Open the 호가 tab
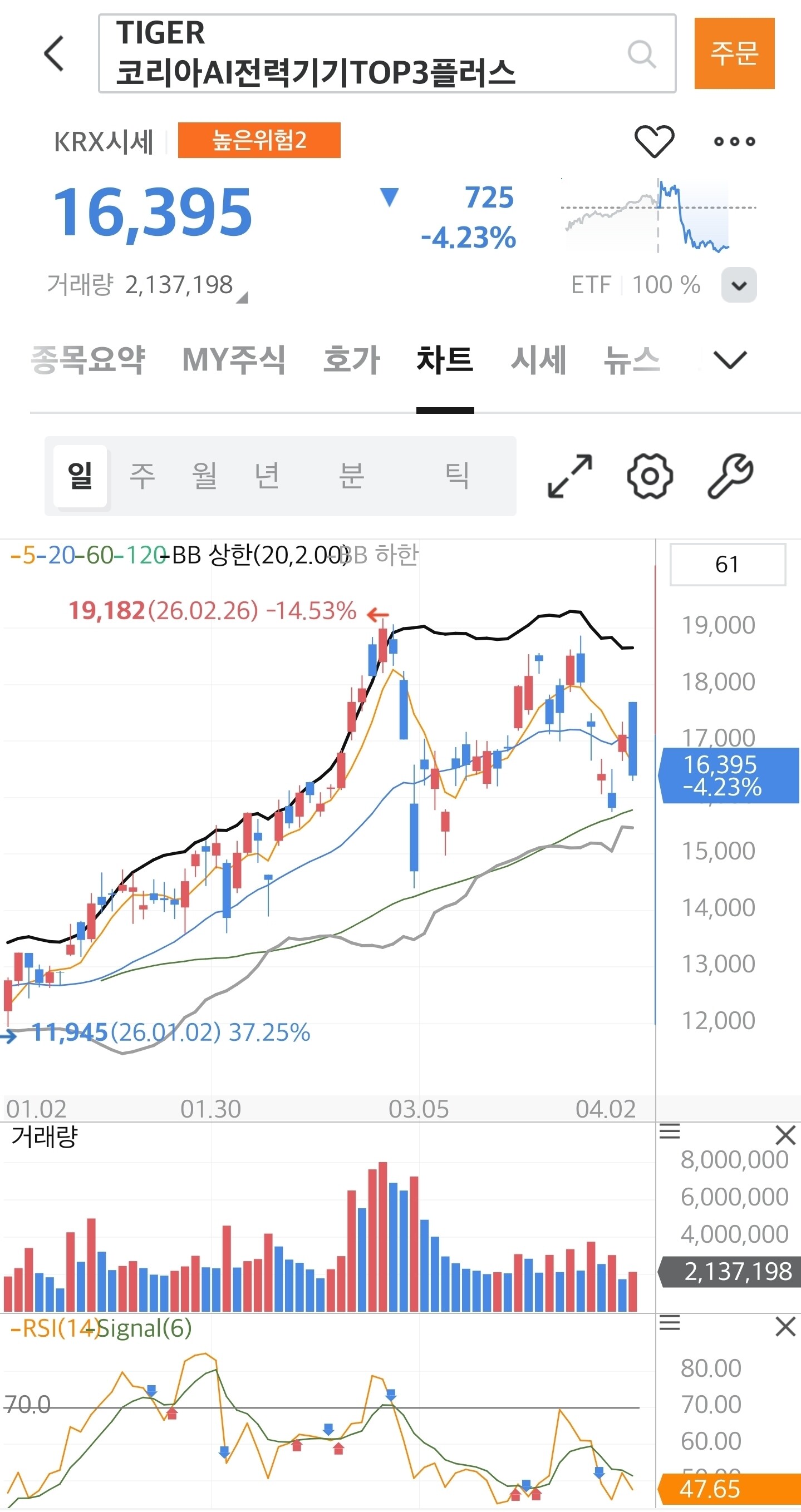 click(352, 359)
